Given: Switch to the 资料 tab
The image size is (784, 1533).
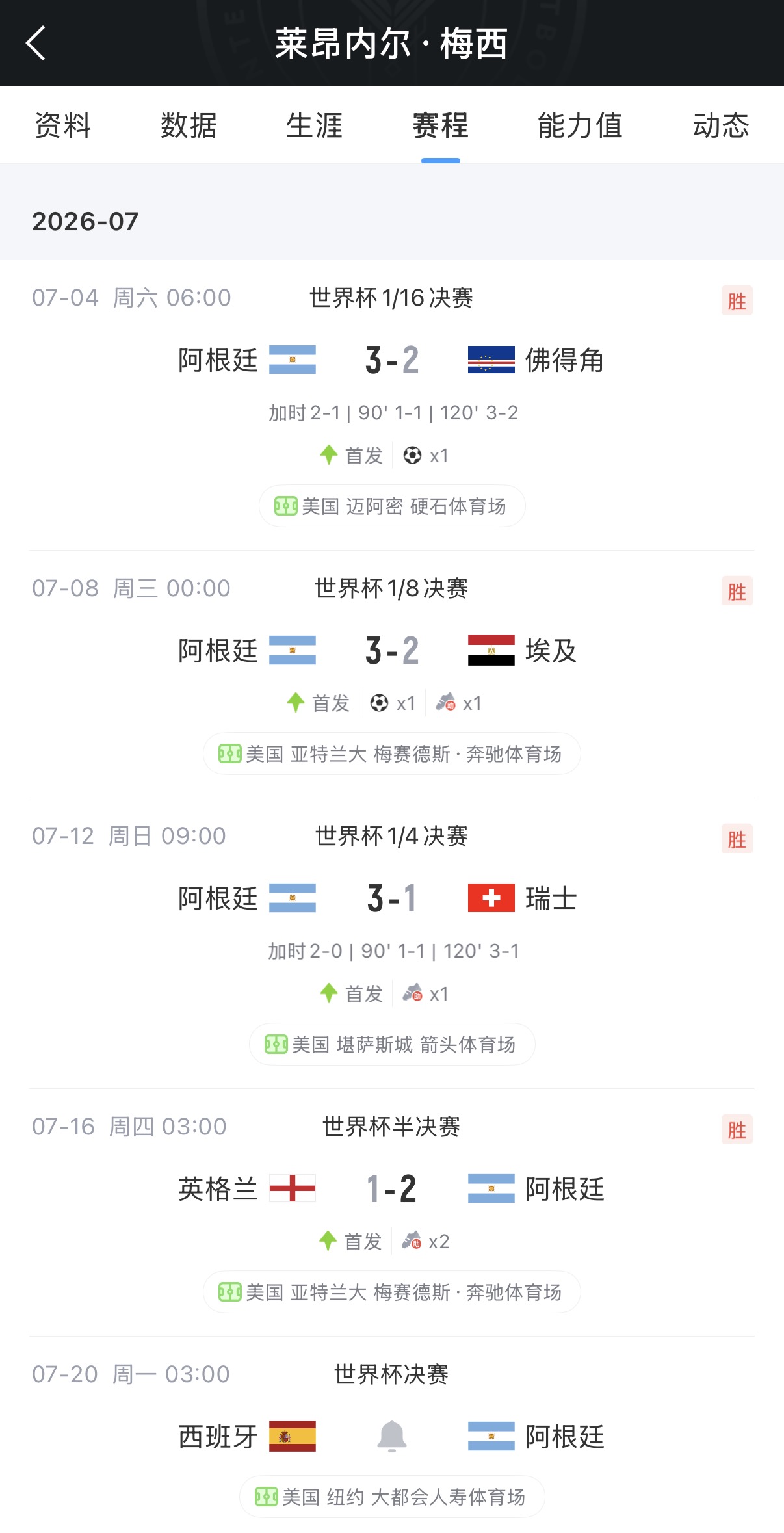Looking at the screenshot, I should pos(63,125).
